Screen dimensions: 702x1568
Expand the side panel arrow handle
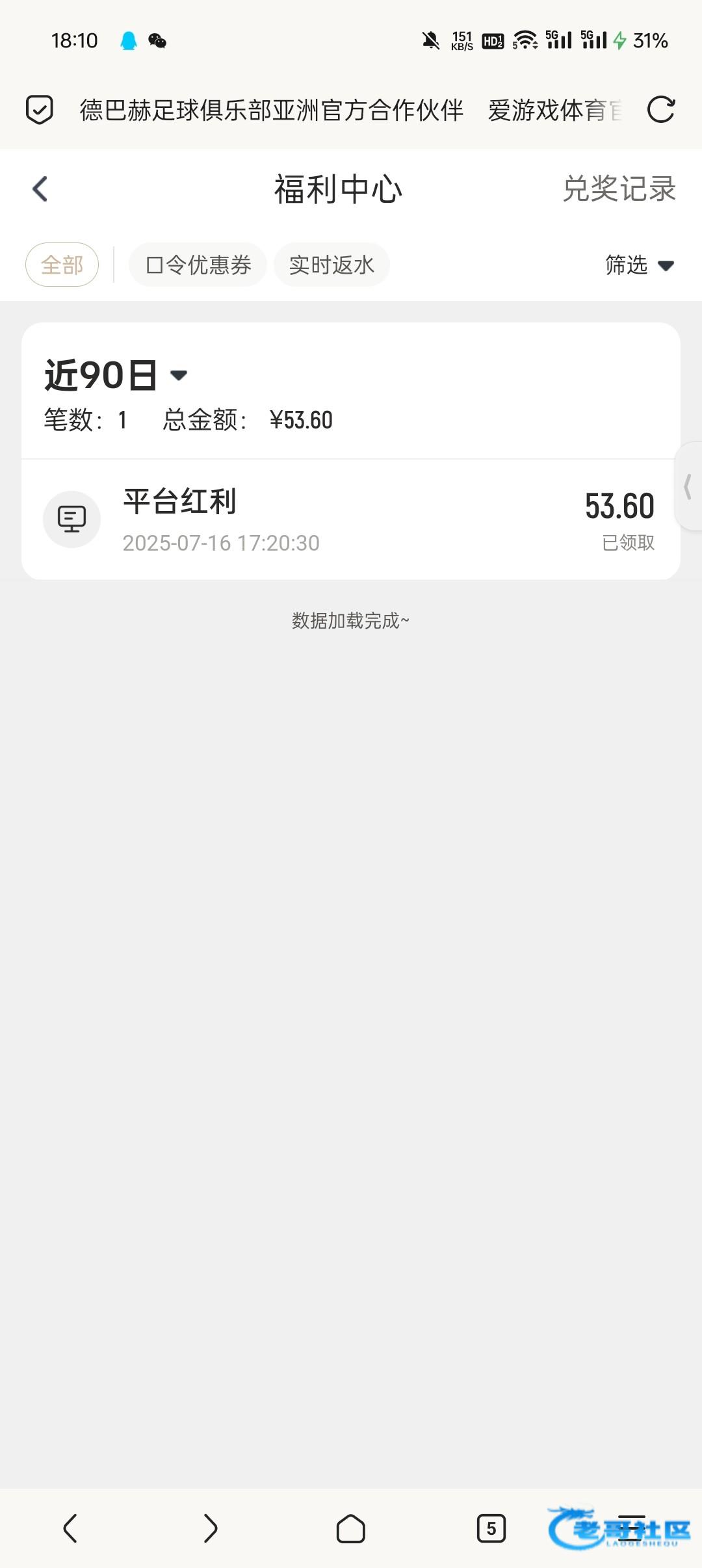688,486
